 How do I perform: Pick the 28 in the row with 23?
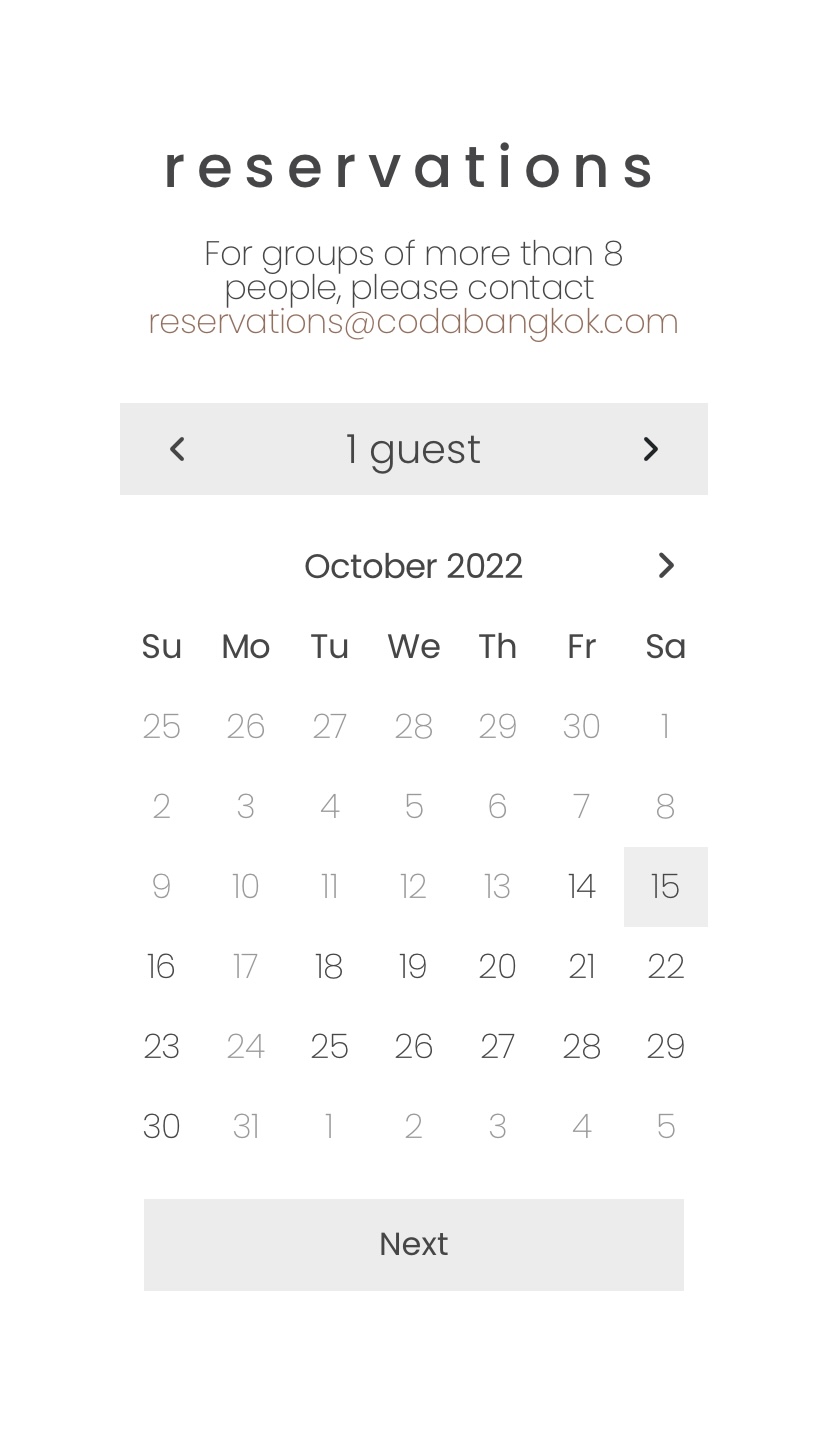pos(582,1047)
